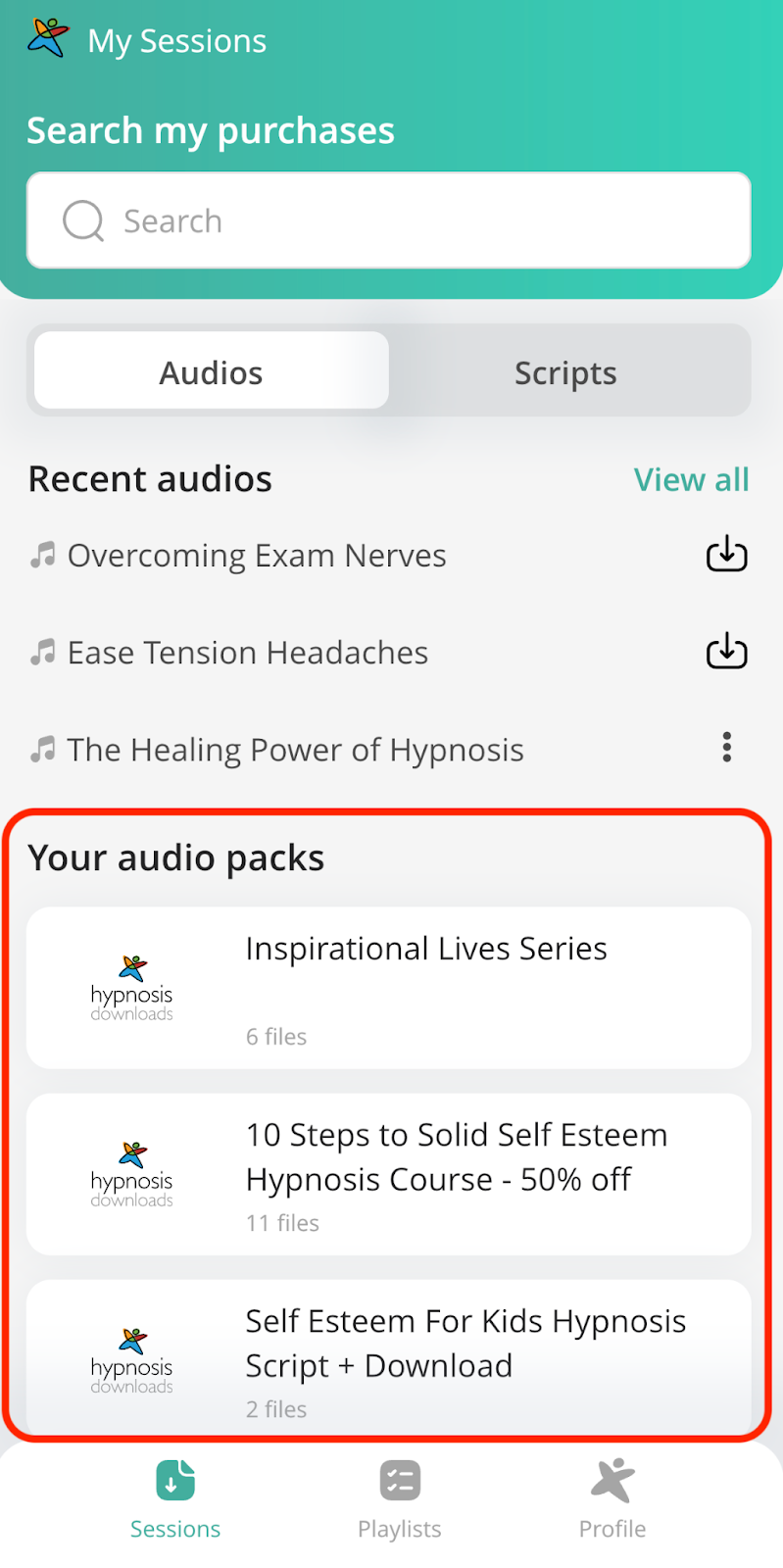
Task: Download Overcoming Exam Nerves audio
Action: (x=726, y=555)
